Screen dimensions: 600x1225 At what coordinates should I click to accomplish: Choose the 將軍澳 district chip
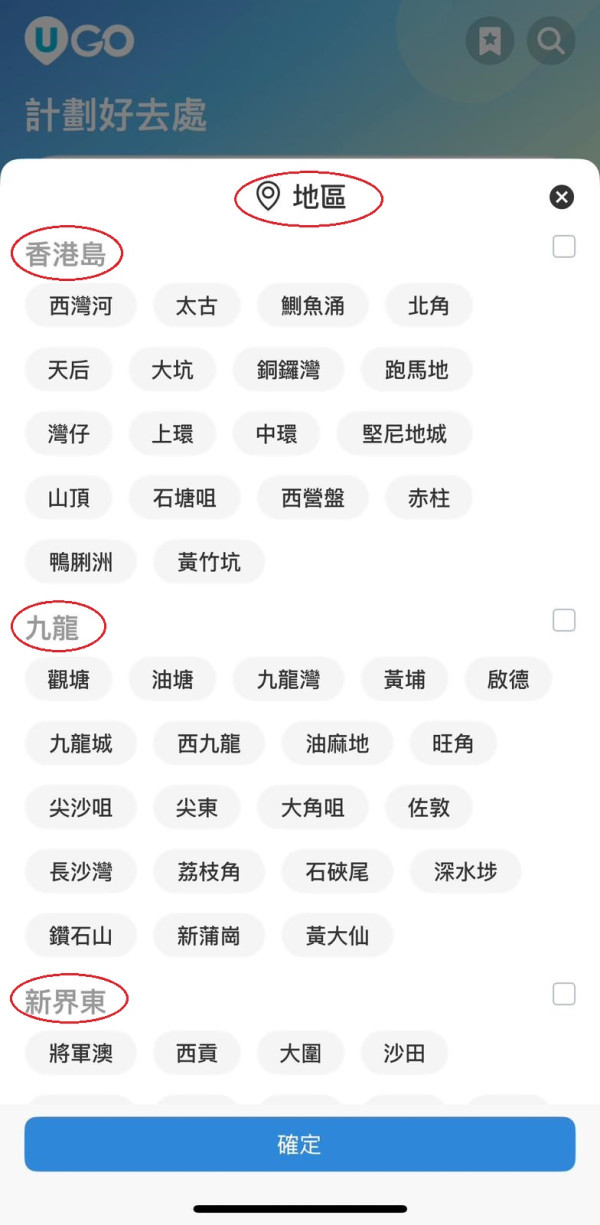click(80, 1053)
